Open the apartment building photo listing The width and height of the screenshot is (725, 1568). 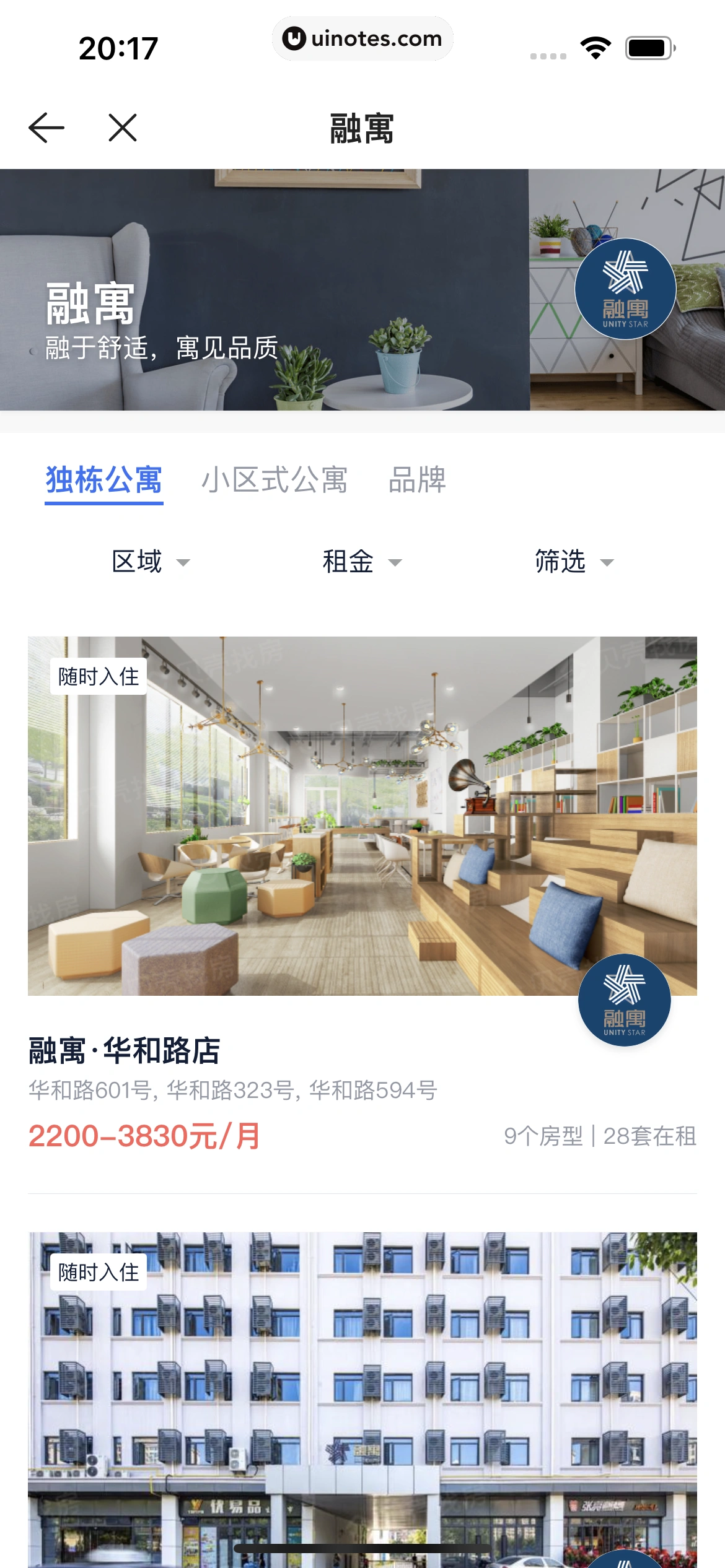pyautogui.click(x=362, y=1393)
